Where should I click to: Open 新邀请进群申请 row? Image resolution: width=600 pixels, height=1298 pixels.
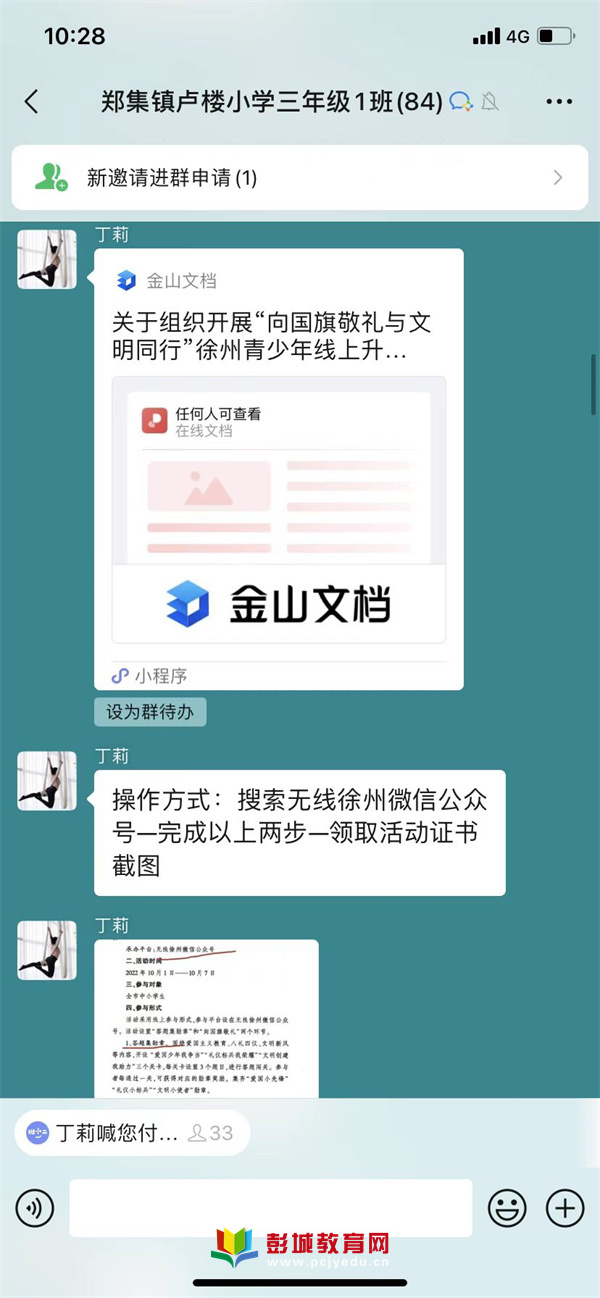pos(300,178)
